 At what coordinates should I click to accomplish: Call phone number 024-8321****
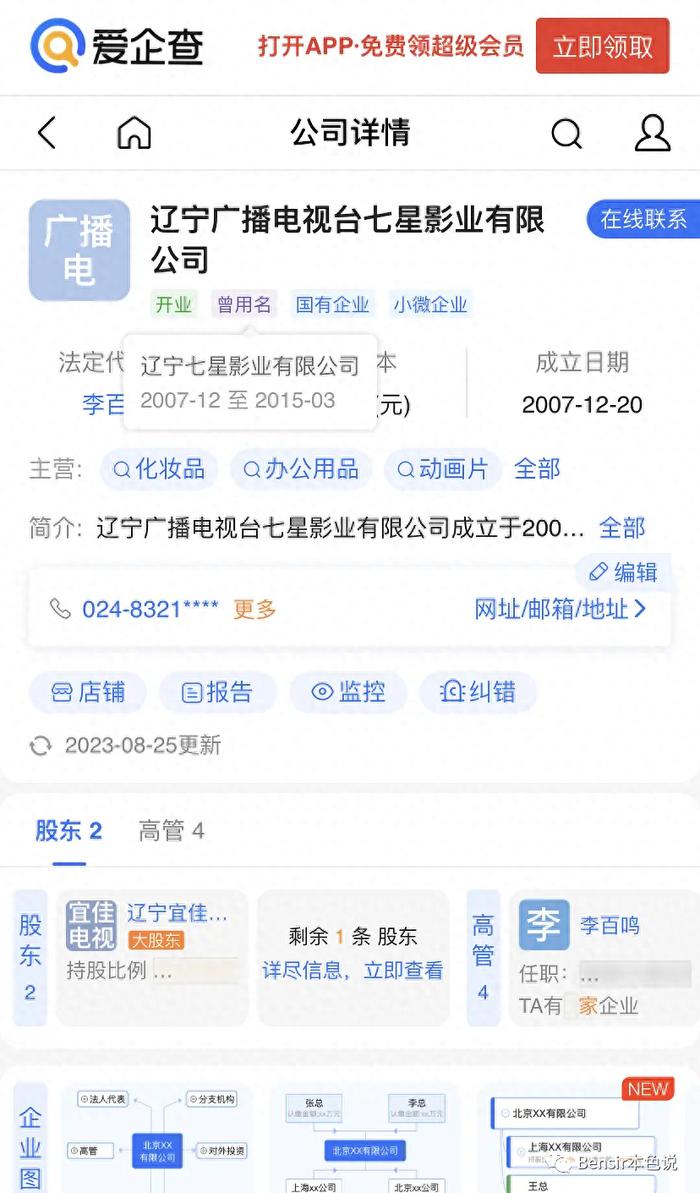[x=150, y=609]
